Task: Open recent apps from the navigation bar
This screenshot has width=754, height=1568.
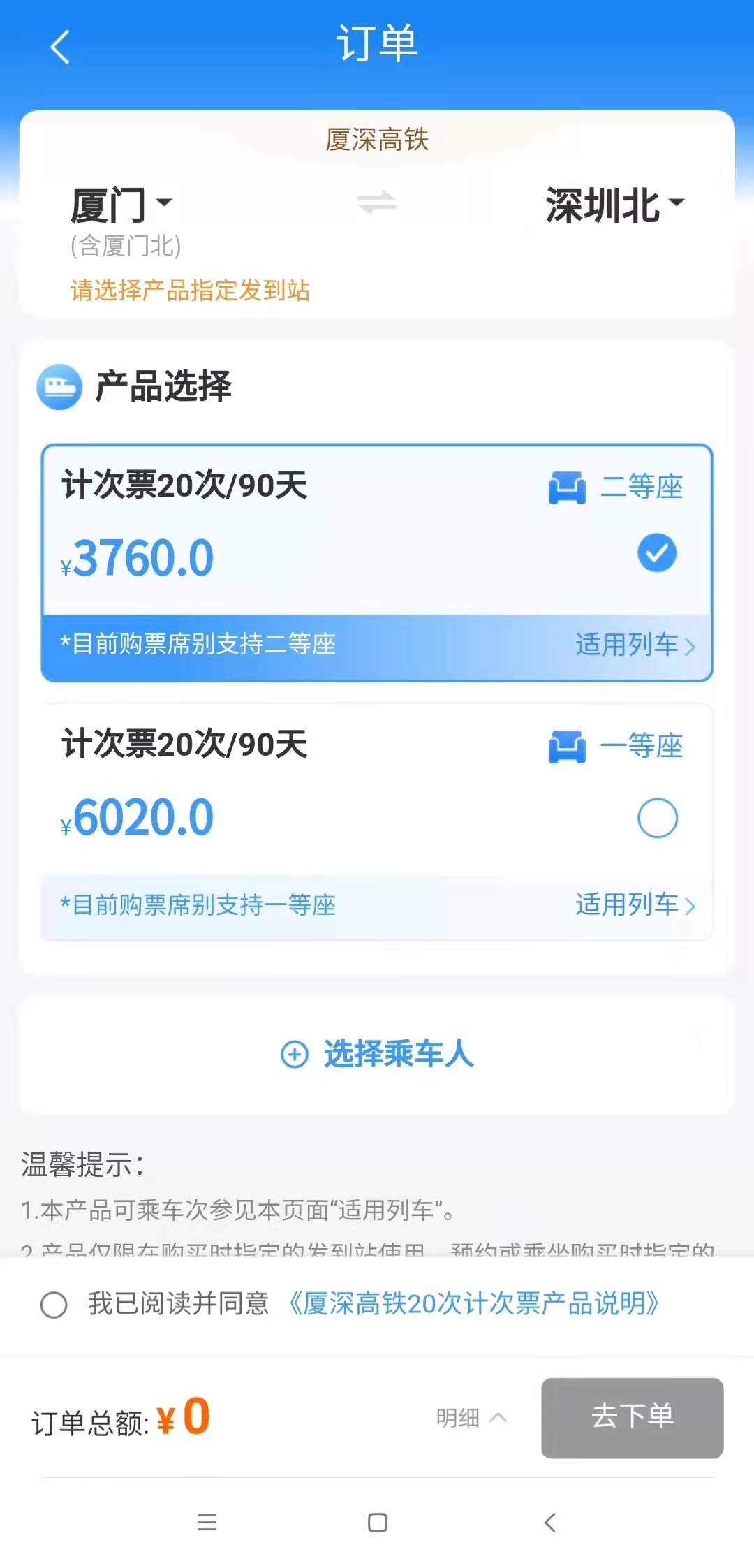Action: pyautogui.click(x=207, y=1522)
